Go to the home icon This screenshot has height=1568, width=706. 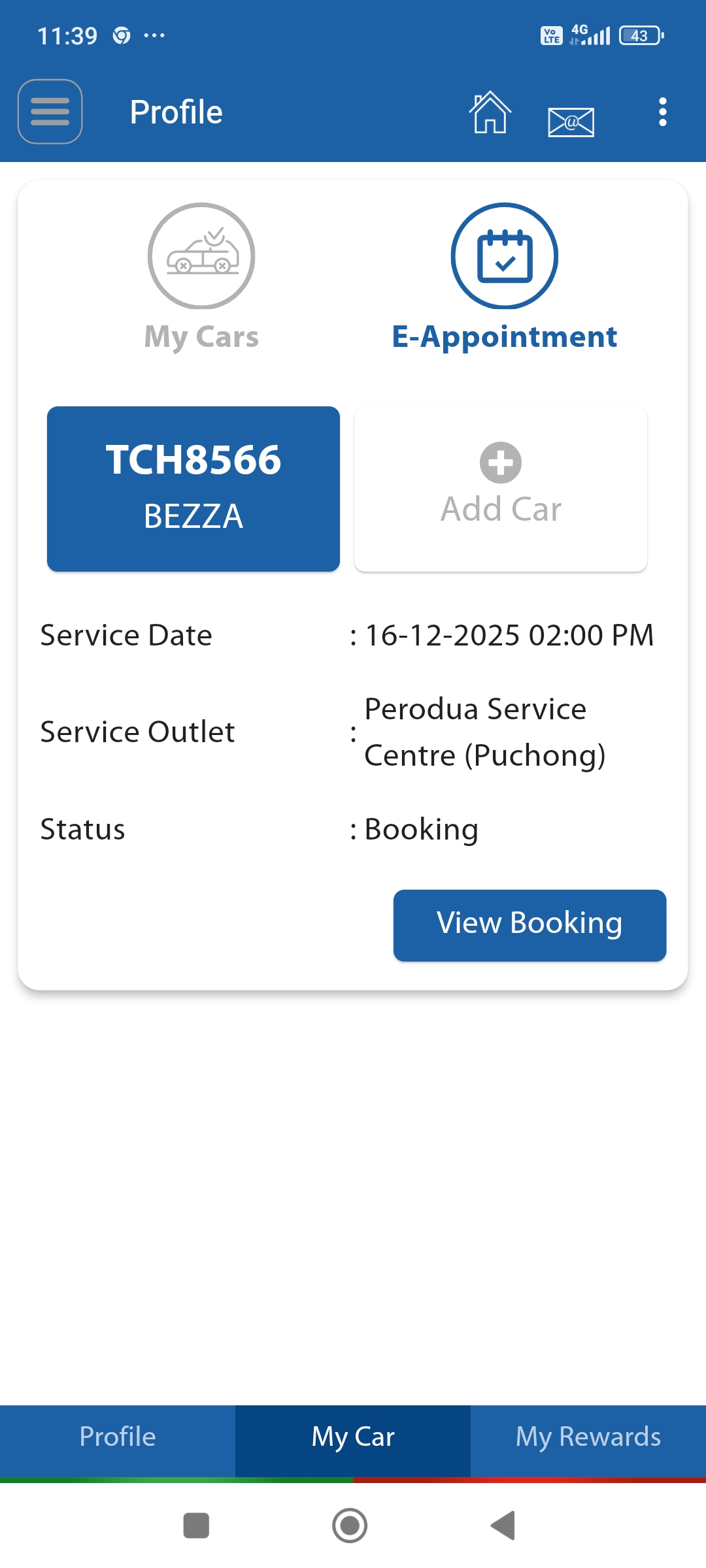490,112
